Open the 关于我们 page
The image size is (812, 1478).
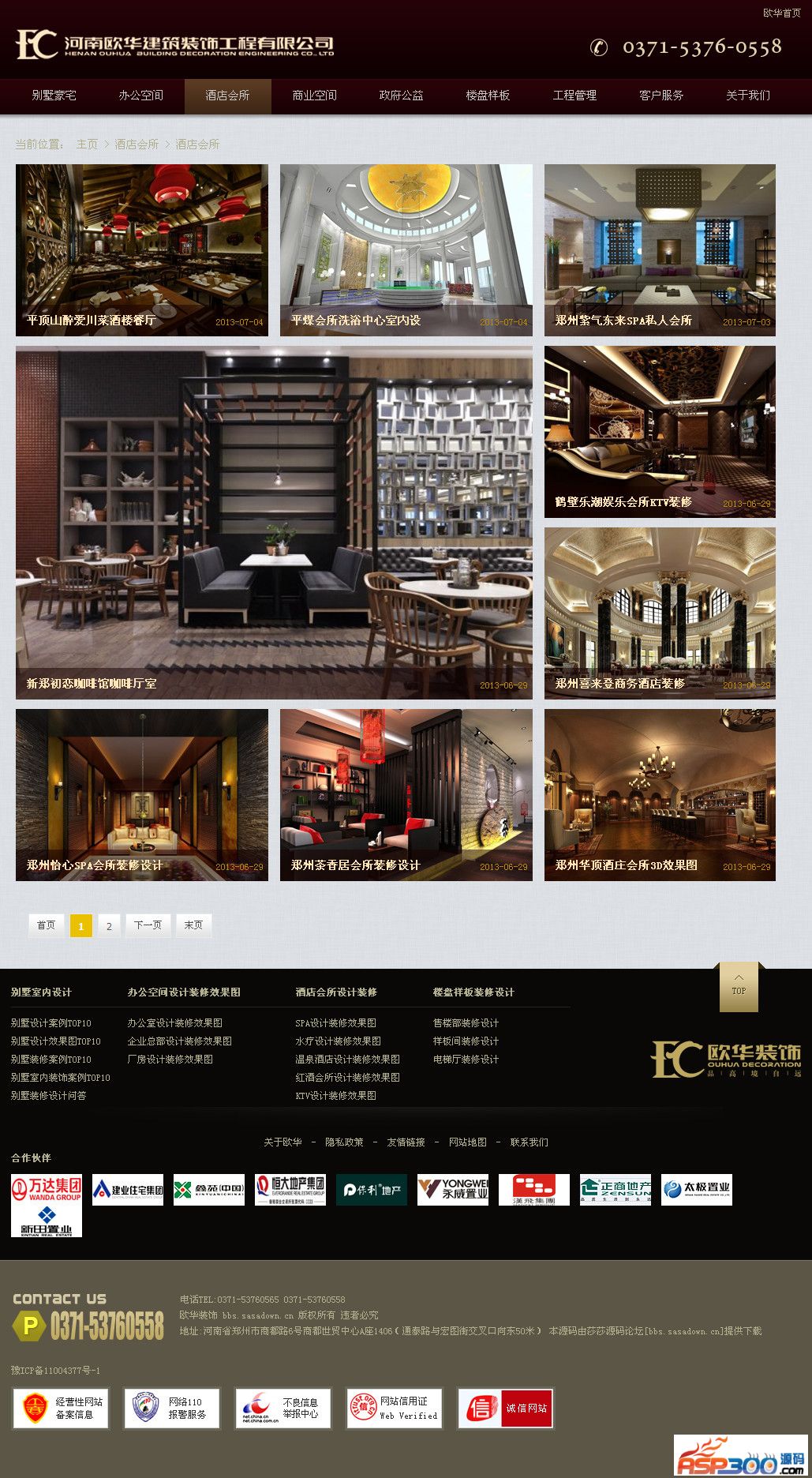tap(747, 96)
